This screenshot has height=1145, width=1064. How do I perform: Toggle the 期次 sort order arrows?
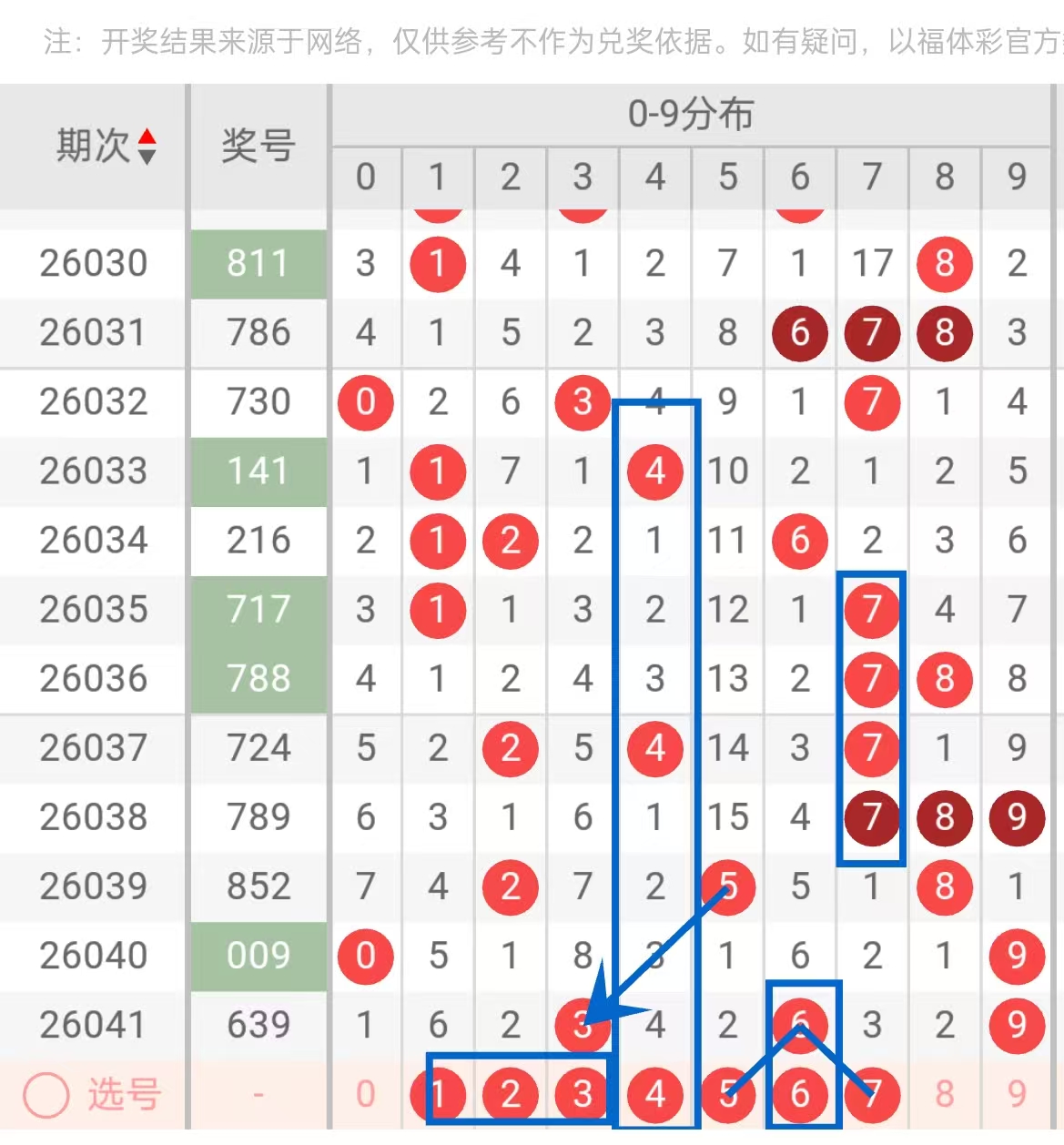(x=147, y=147)
